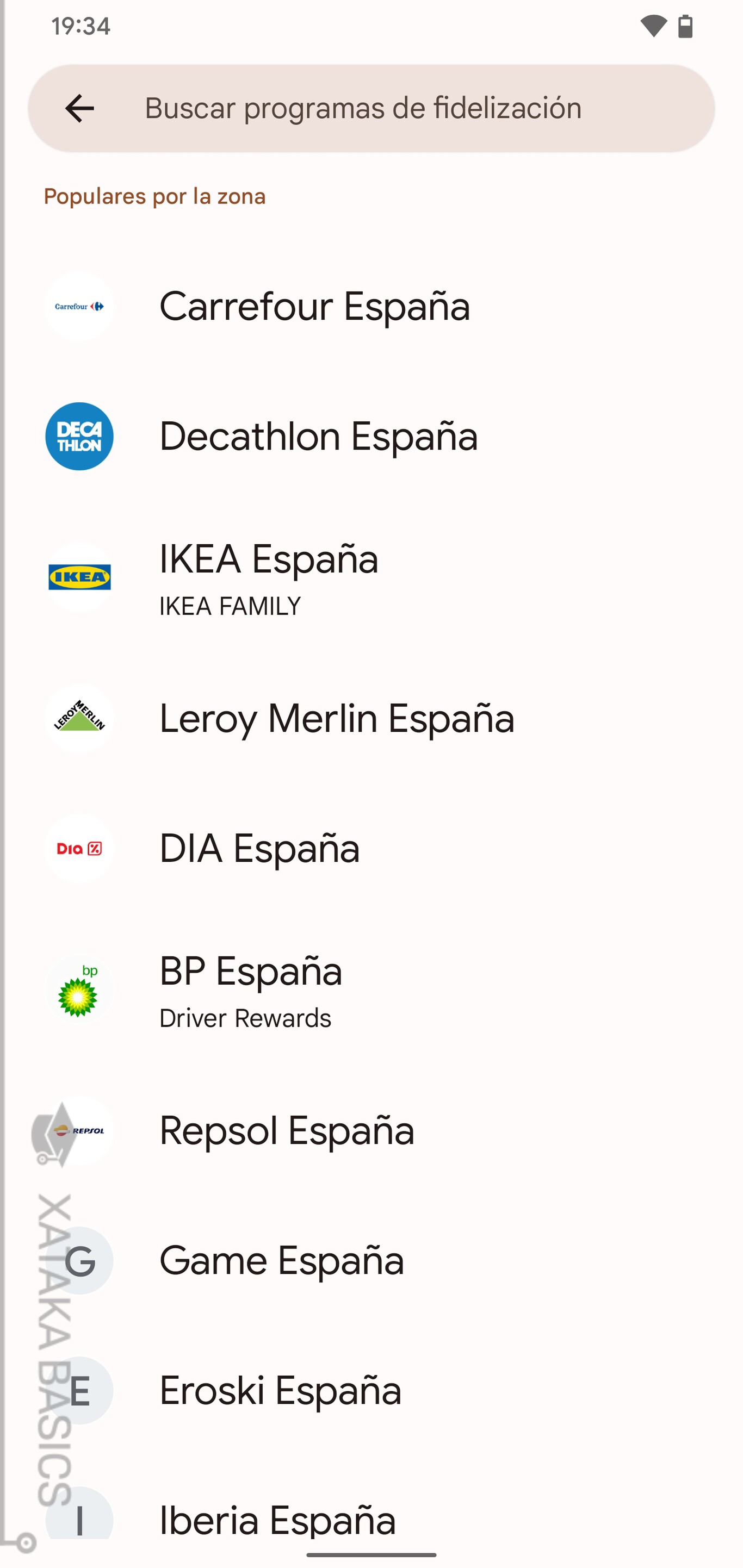Screen dimensions: 743x1568
Task: Choose Eroski España from the list
Action: (x=279, y=1390)
